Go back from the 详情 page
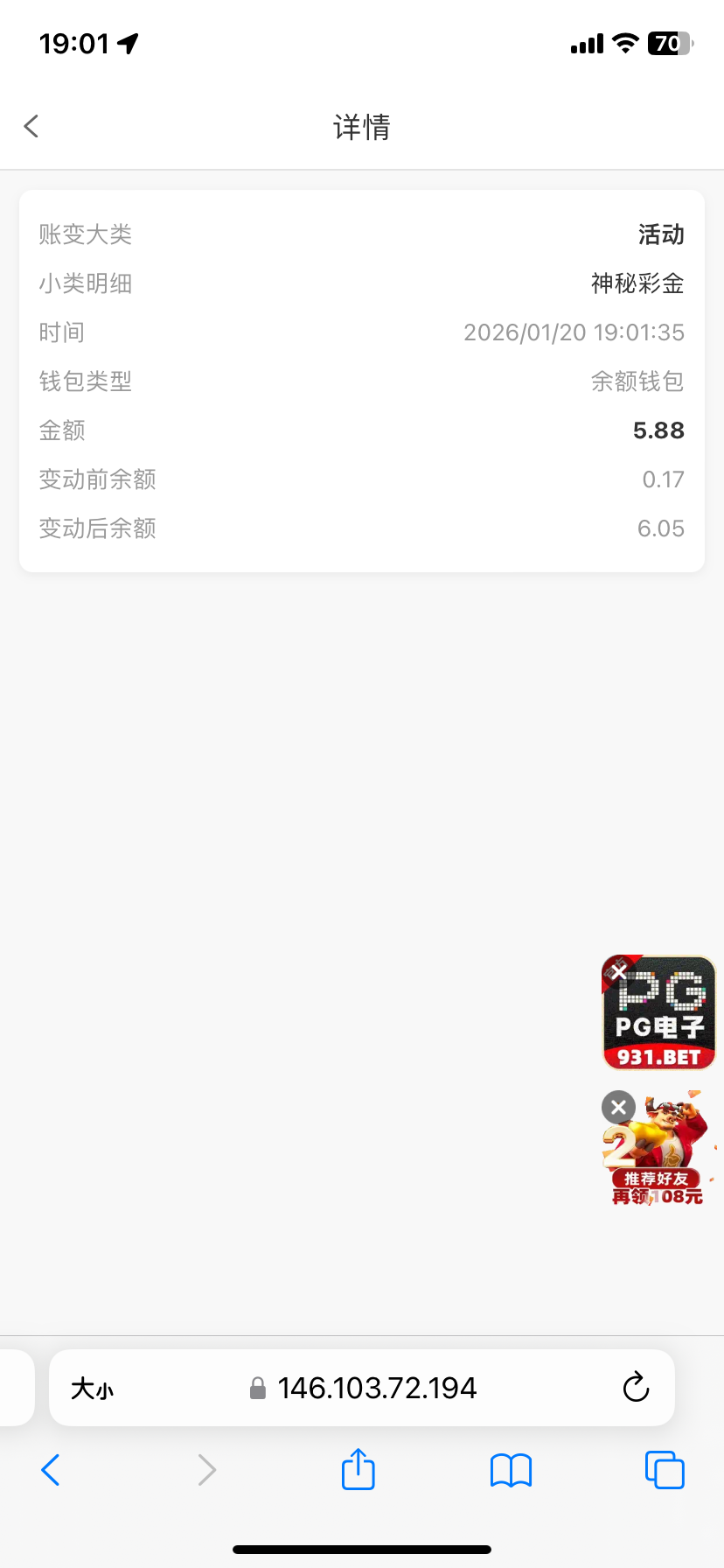This screenshot has height=1568, width=724. click(x=31, y=127)
